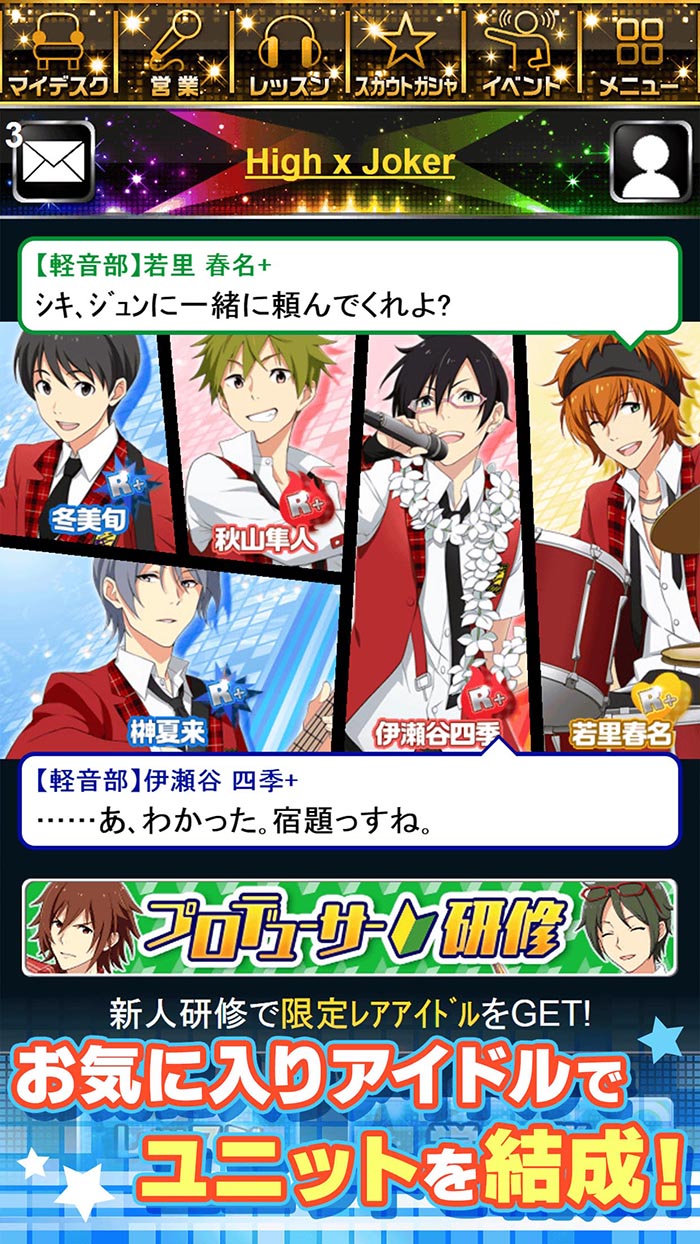
Task: Open the プロデューサー研修 banner
Action: point(350,927)
